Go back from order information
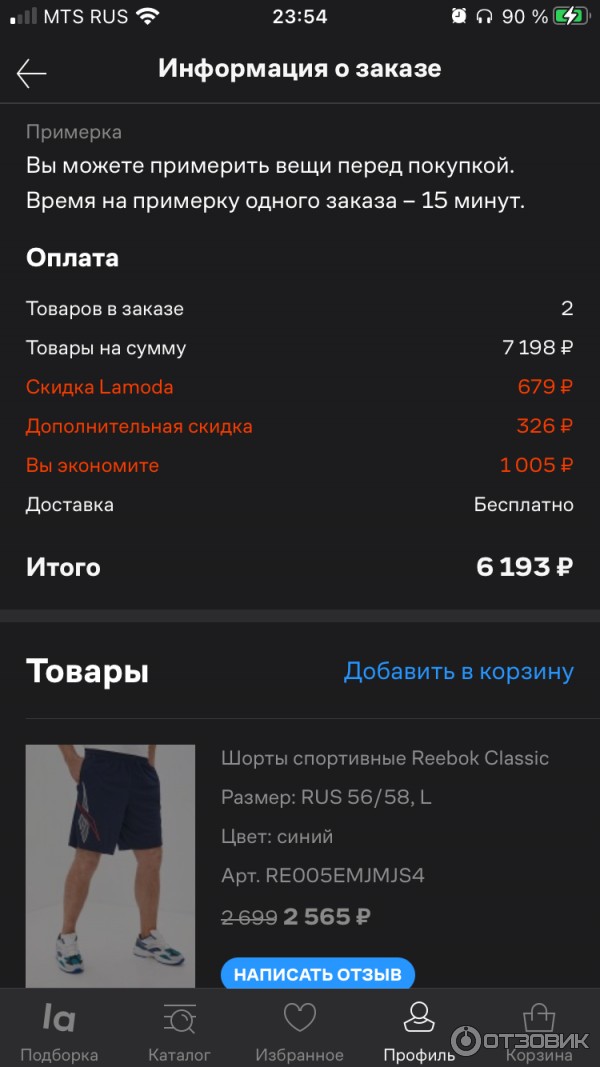Screen dimensions: 600x1067 pyautogui.click(x=32, y=72)
